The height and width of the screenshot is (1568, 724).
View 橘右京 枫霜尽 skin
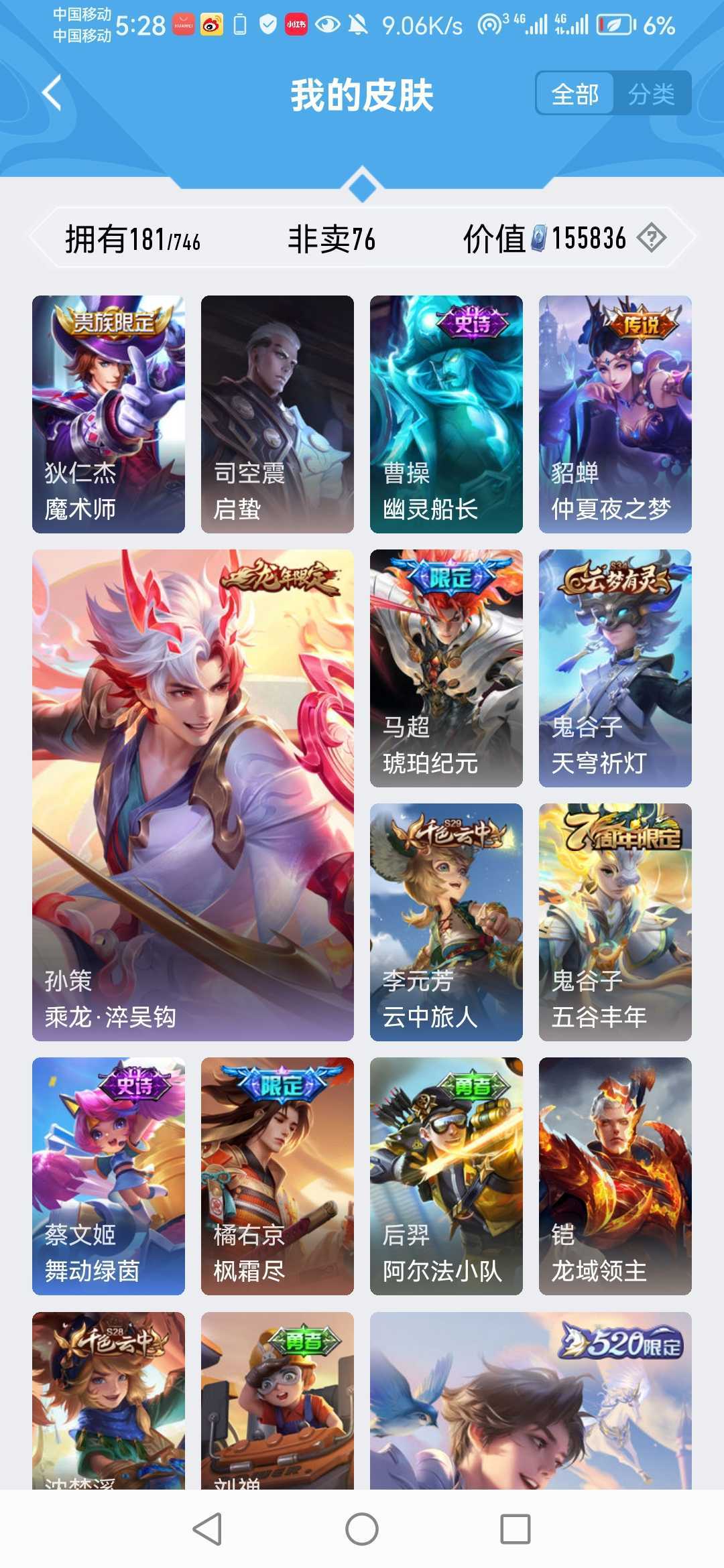[278, 1176]
